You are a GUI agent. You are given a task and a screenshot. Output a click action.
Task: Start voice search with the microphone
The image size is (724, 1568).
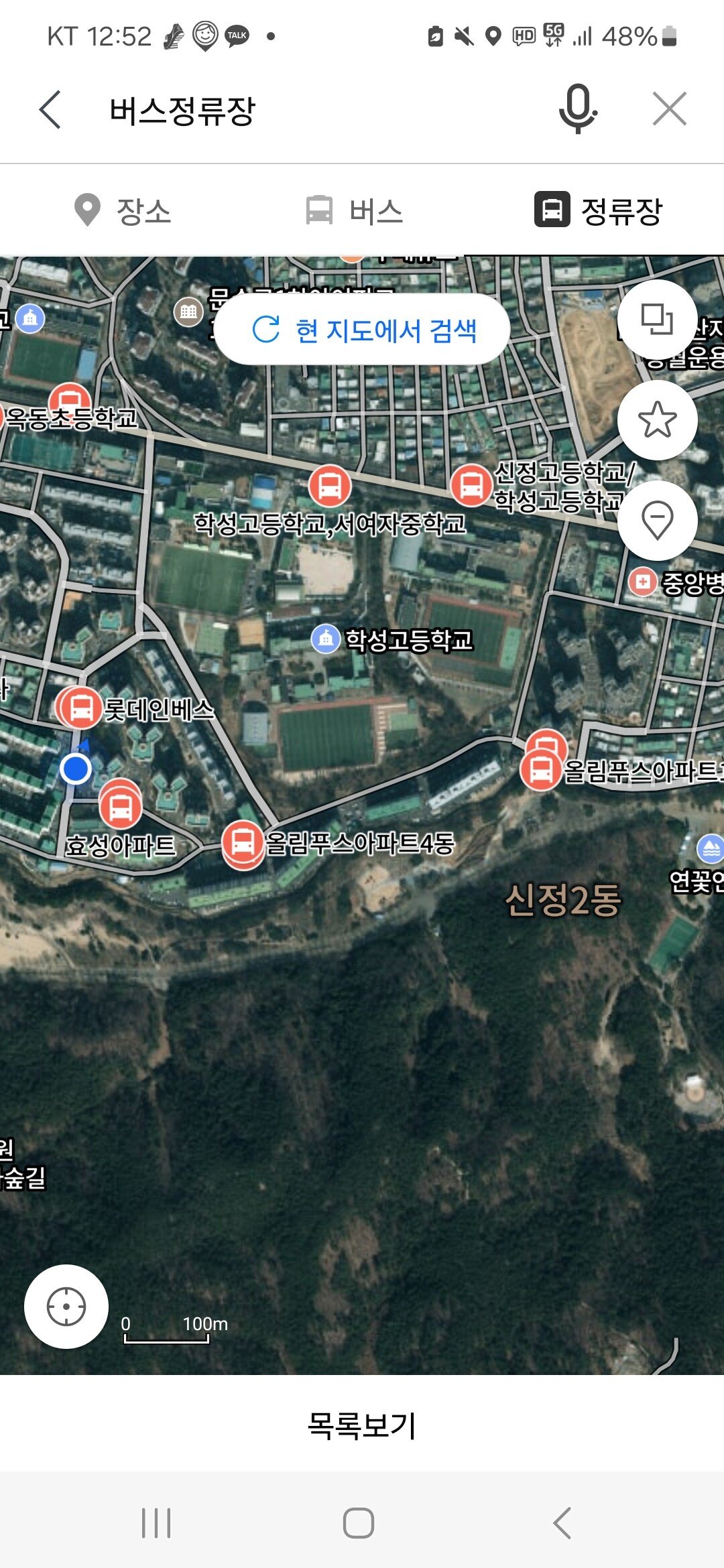pyautogui.click(x=577, y=109)
